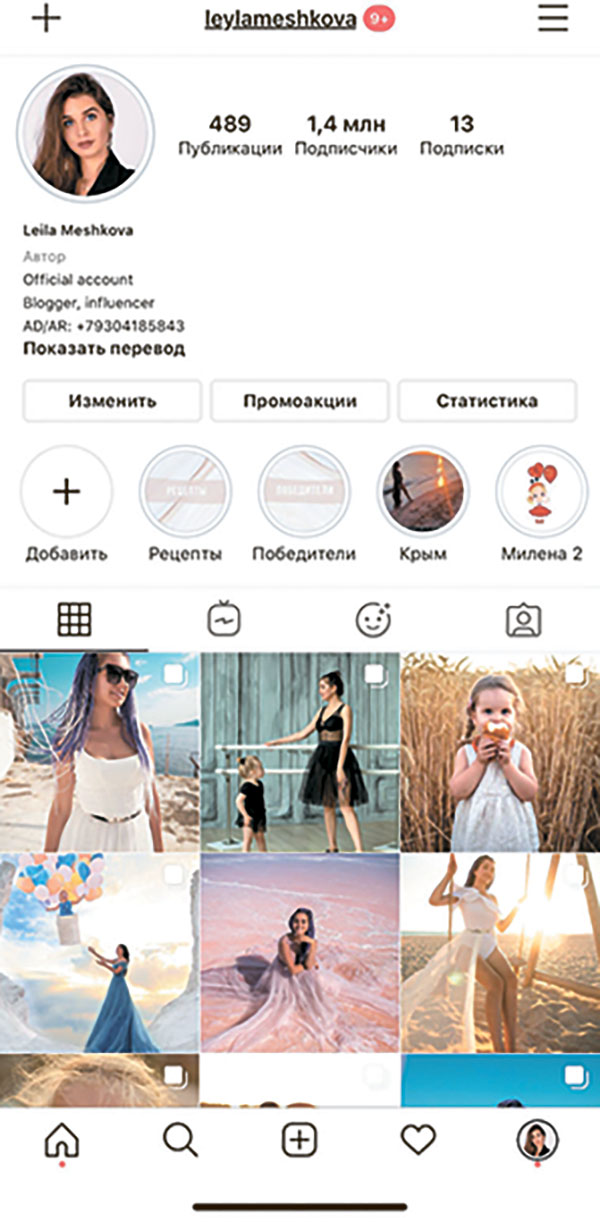
Task: Open the Рецепты highlight
Action: [x=185, y=492]
